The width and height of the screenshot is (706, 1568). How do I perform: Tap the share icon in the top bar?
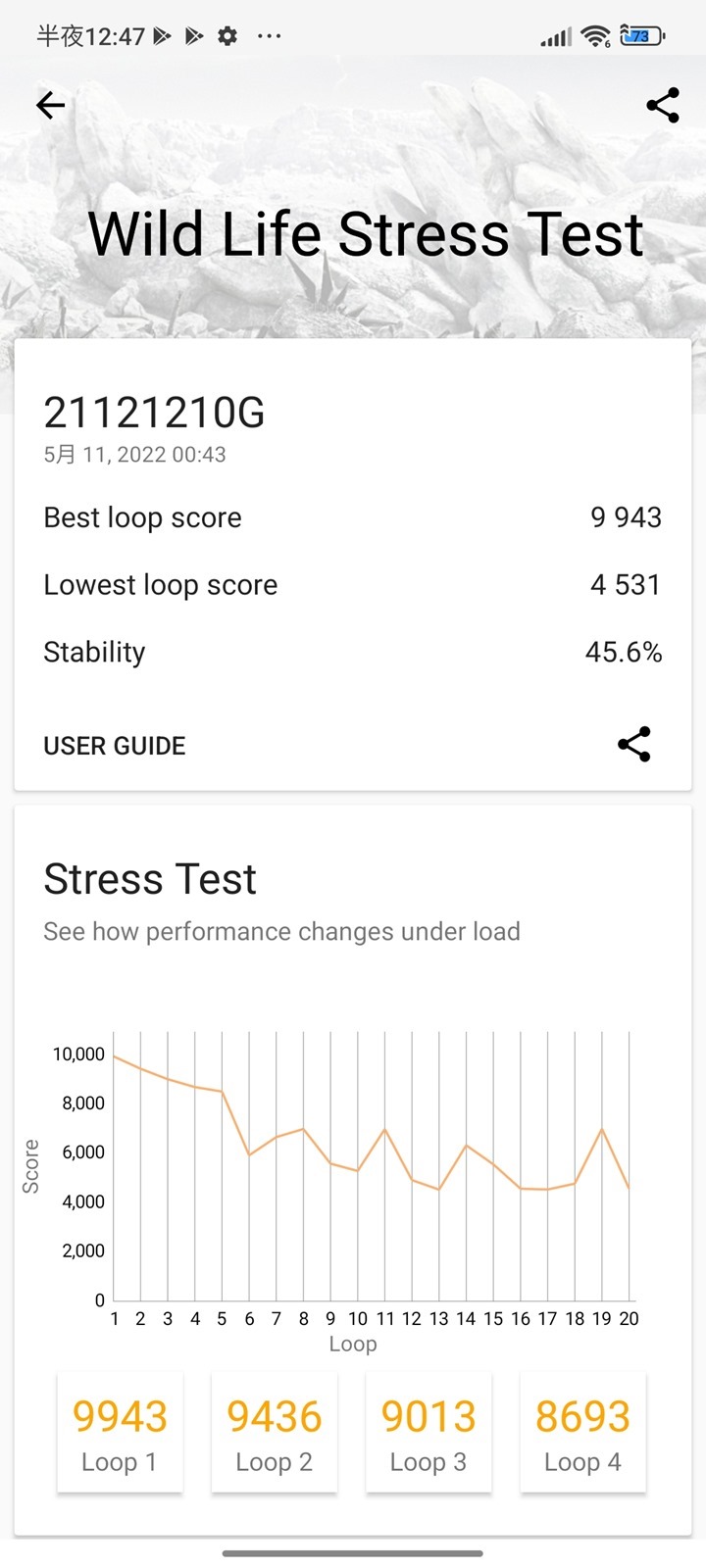(663, 106)
